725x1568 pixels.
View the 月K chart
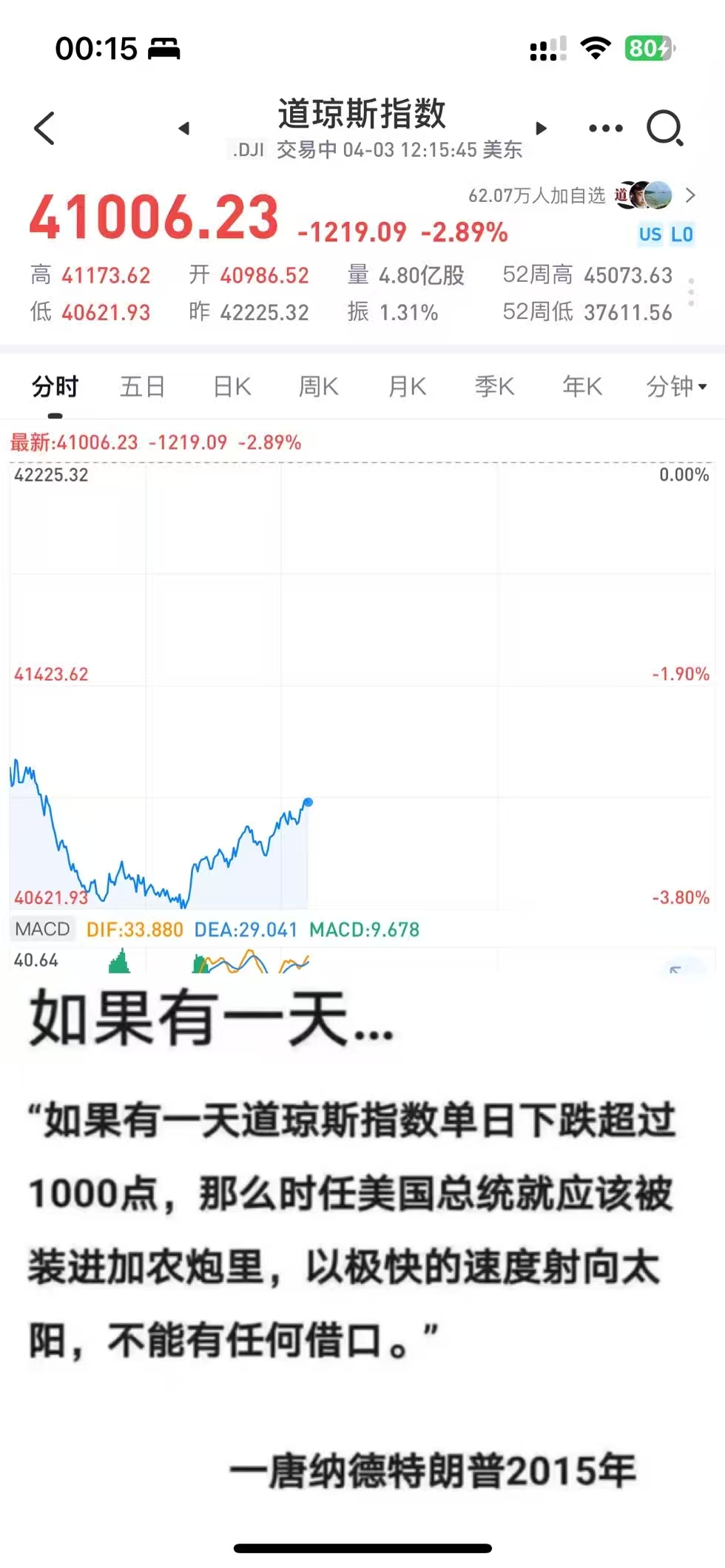(x=407, y=386)
